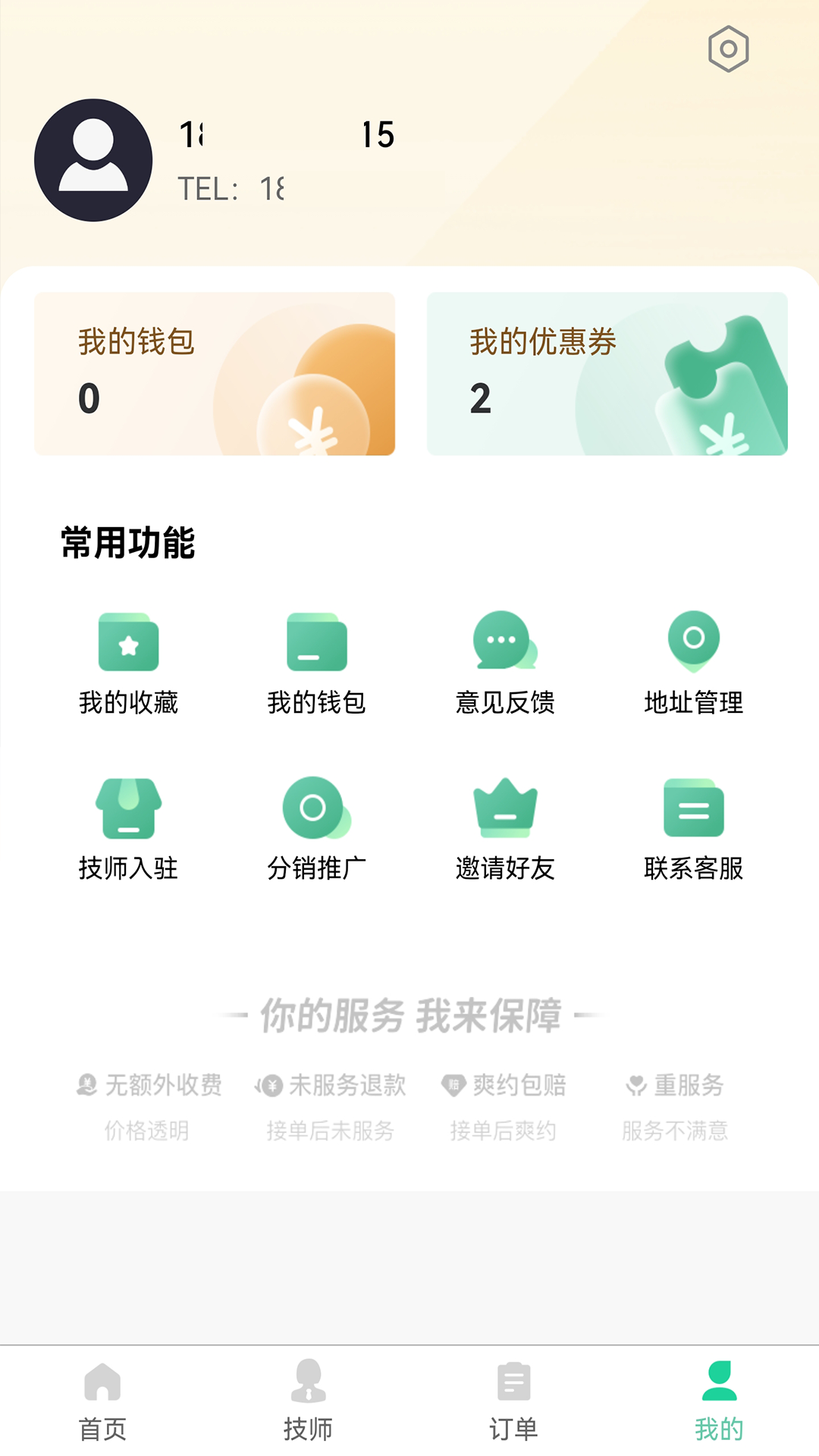This screenshot has width=819, height=1456.
Task: Switch to the 技师 tab
Action: coord(308,1401)
